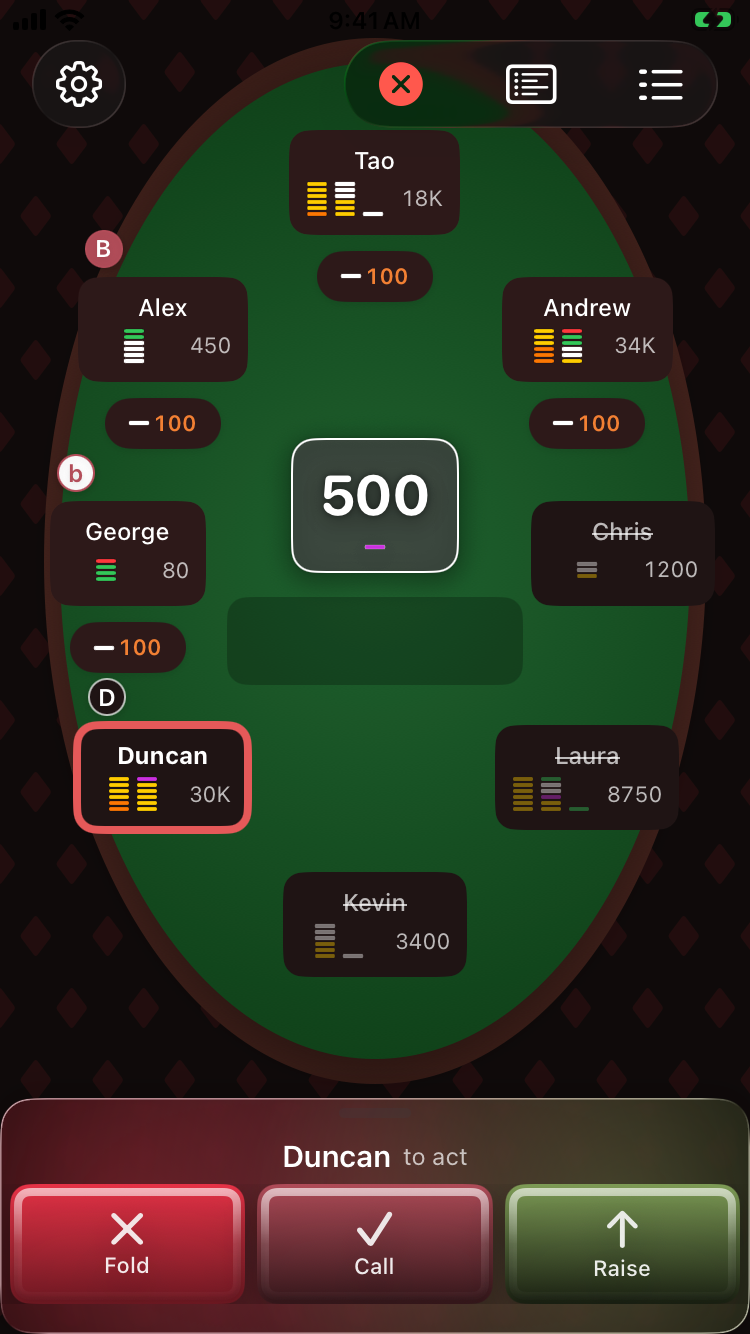Open the settings gear
The width and height of the screenshot is (750, 1334).
(79, 84)
